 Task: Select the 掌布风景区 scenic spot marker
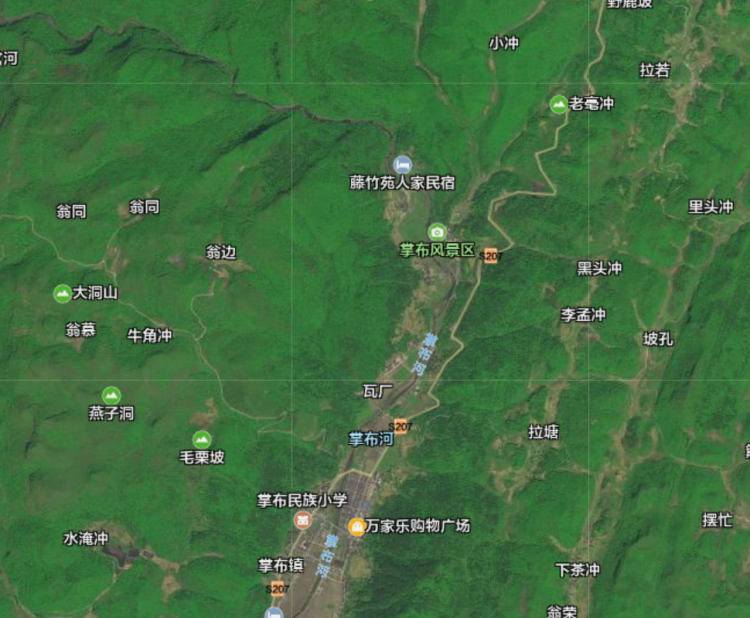(x=437, y=232)
